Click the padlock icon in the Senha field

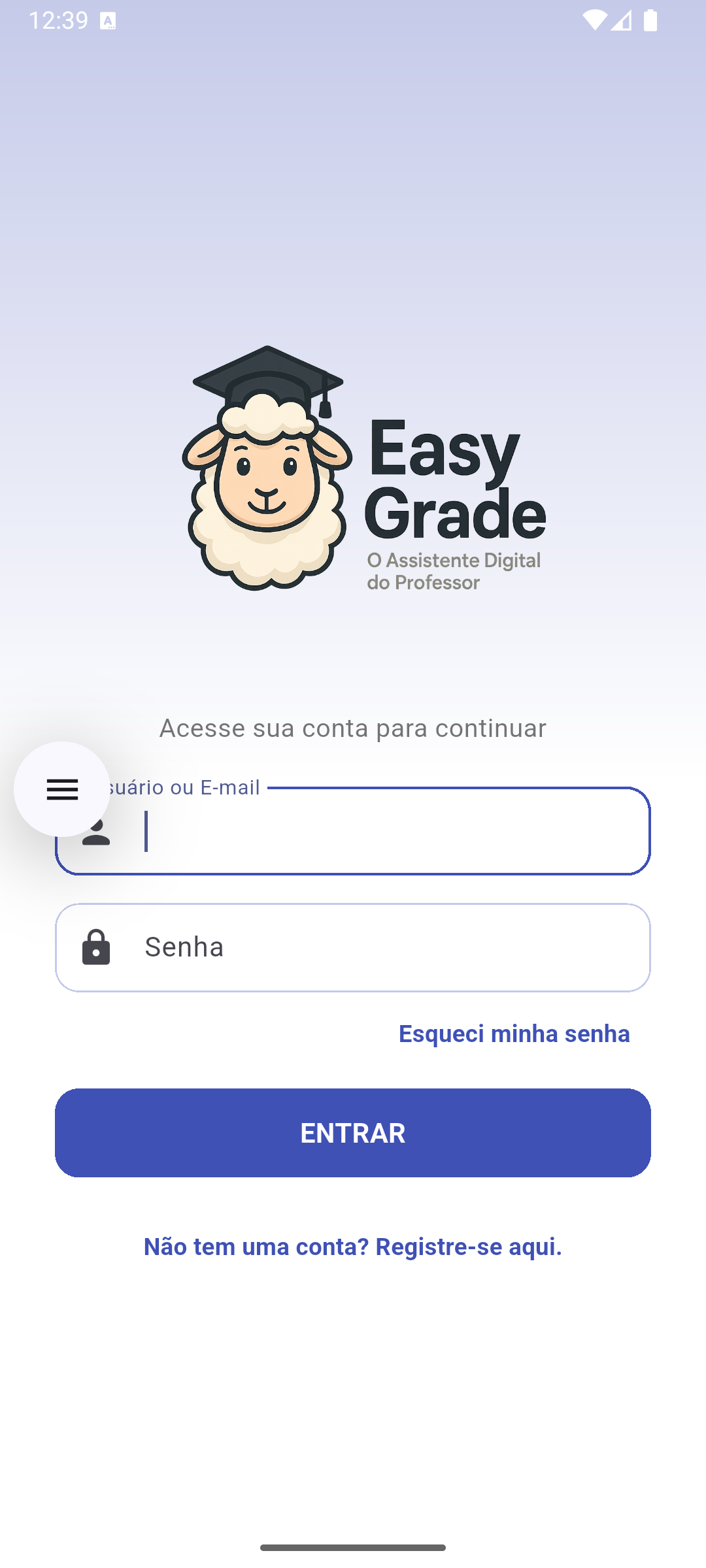pos(96,947)
